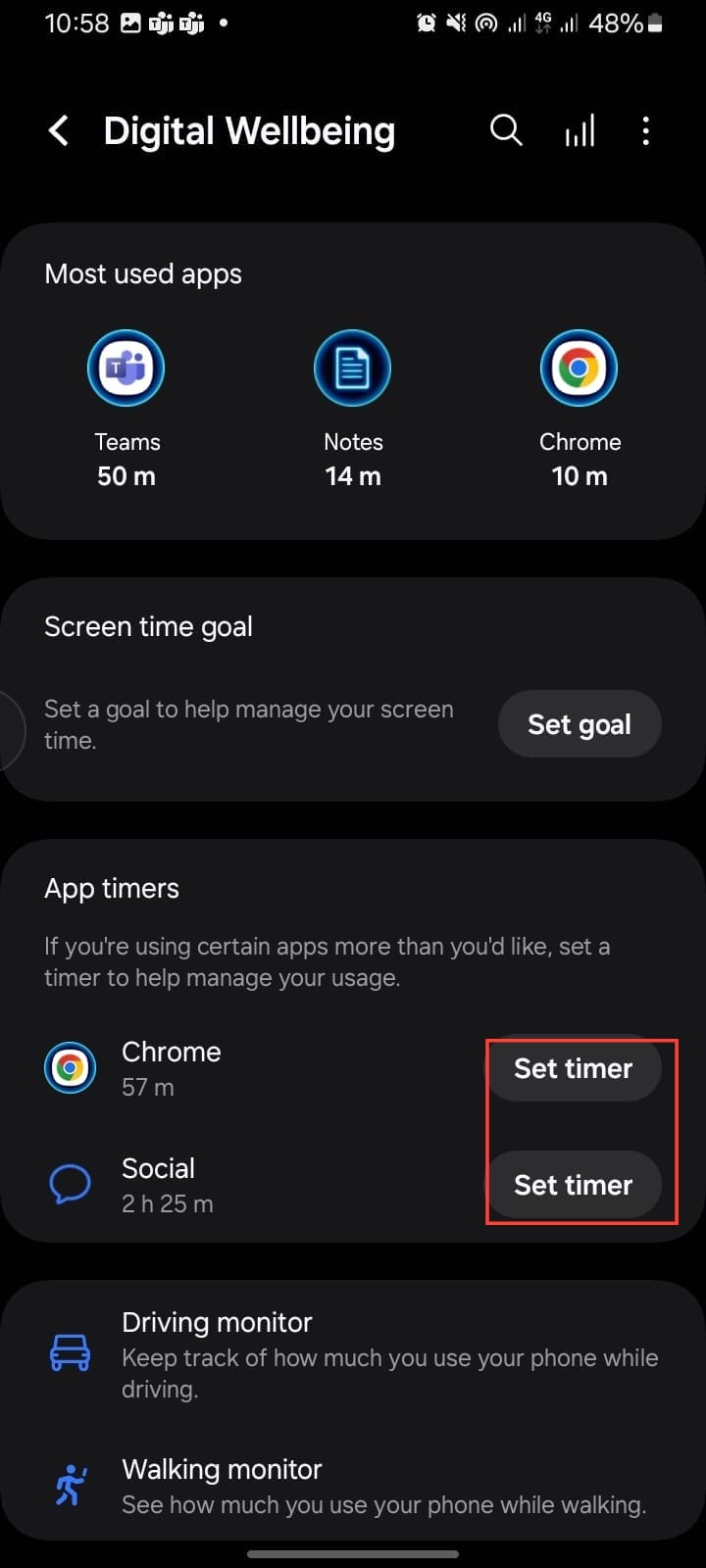Tap the Set goal button

pos(579,724)
